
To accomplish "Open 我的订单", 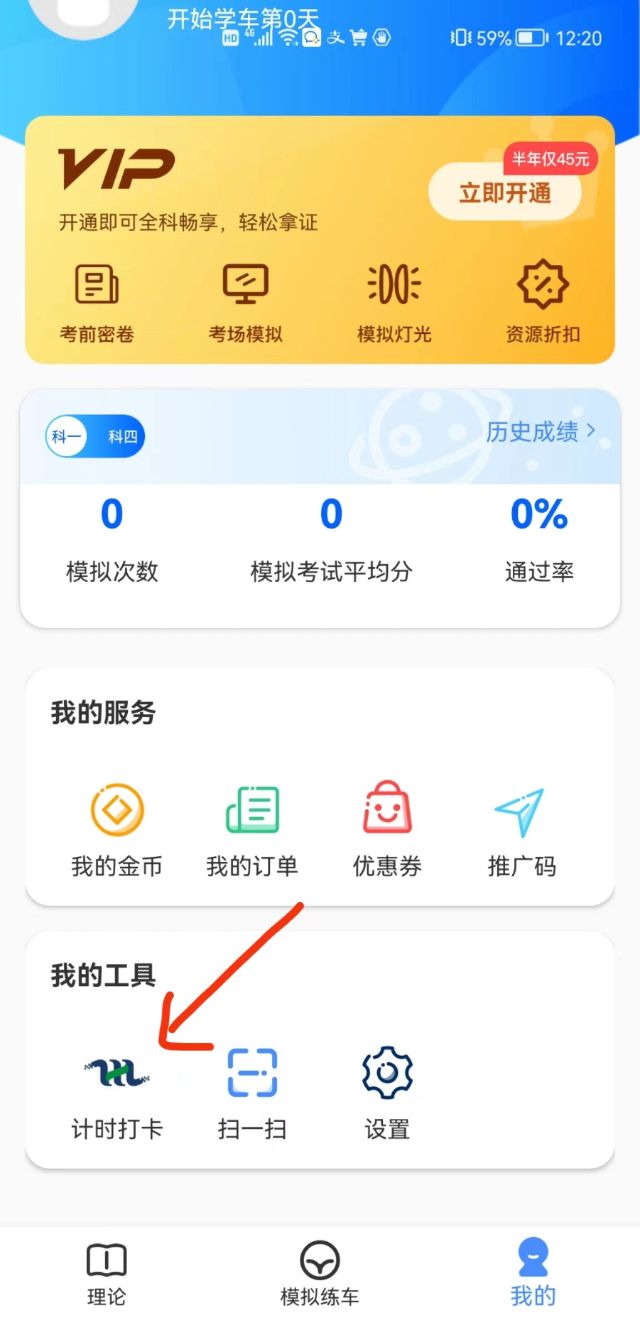I will tap(252, 832).
